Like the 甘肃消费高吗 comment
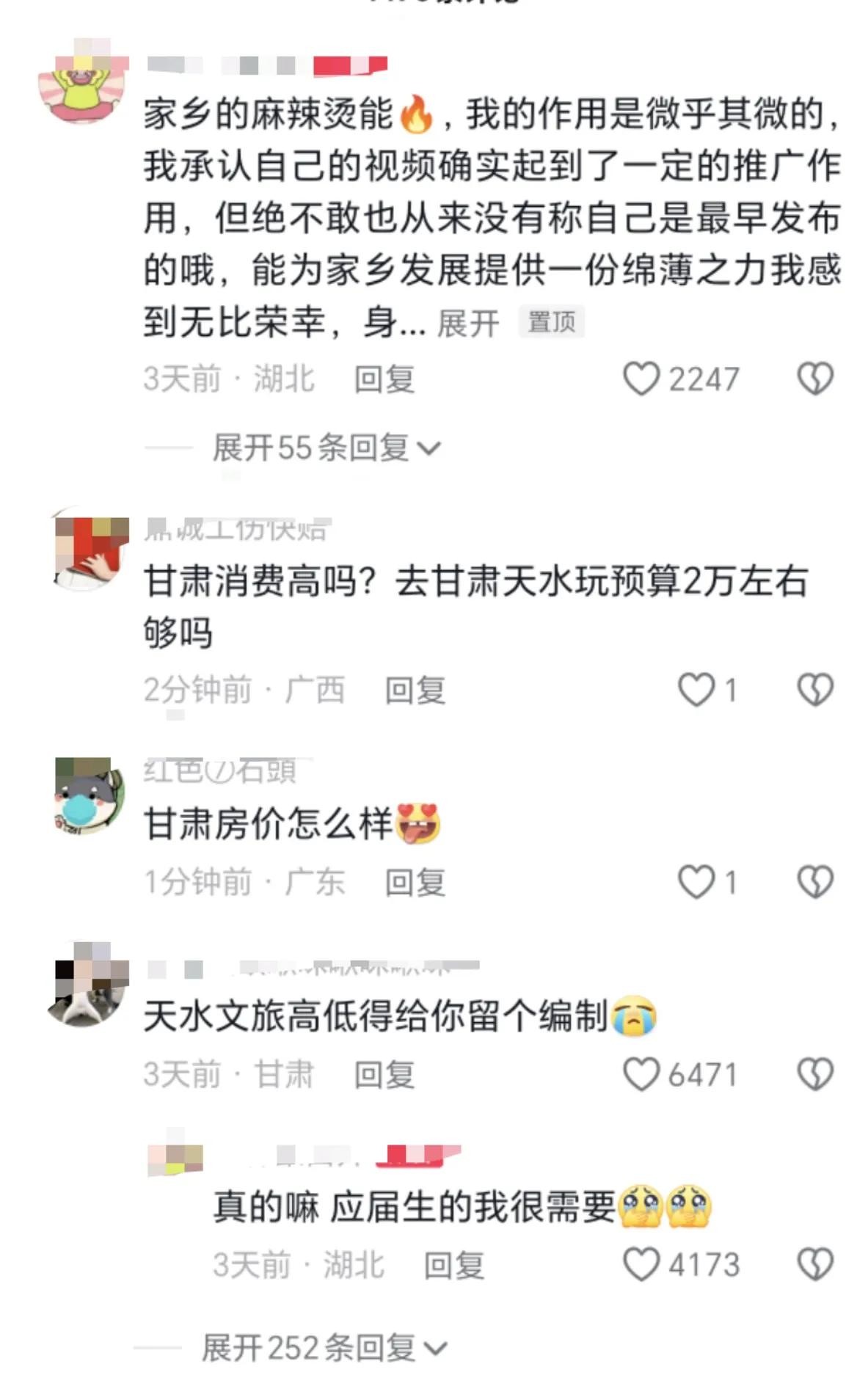Screen dimensions: 868x1397 tap(696, 690)
